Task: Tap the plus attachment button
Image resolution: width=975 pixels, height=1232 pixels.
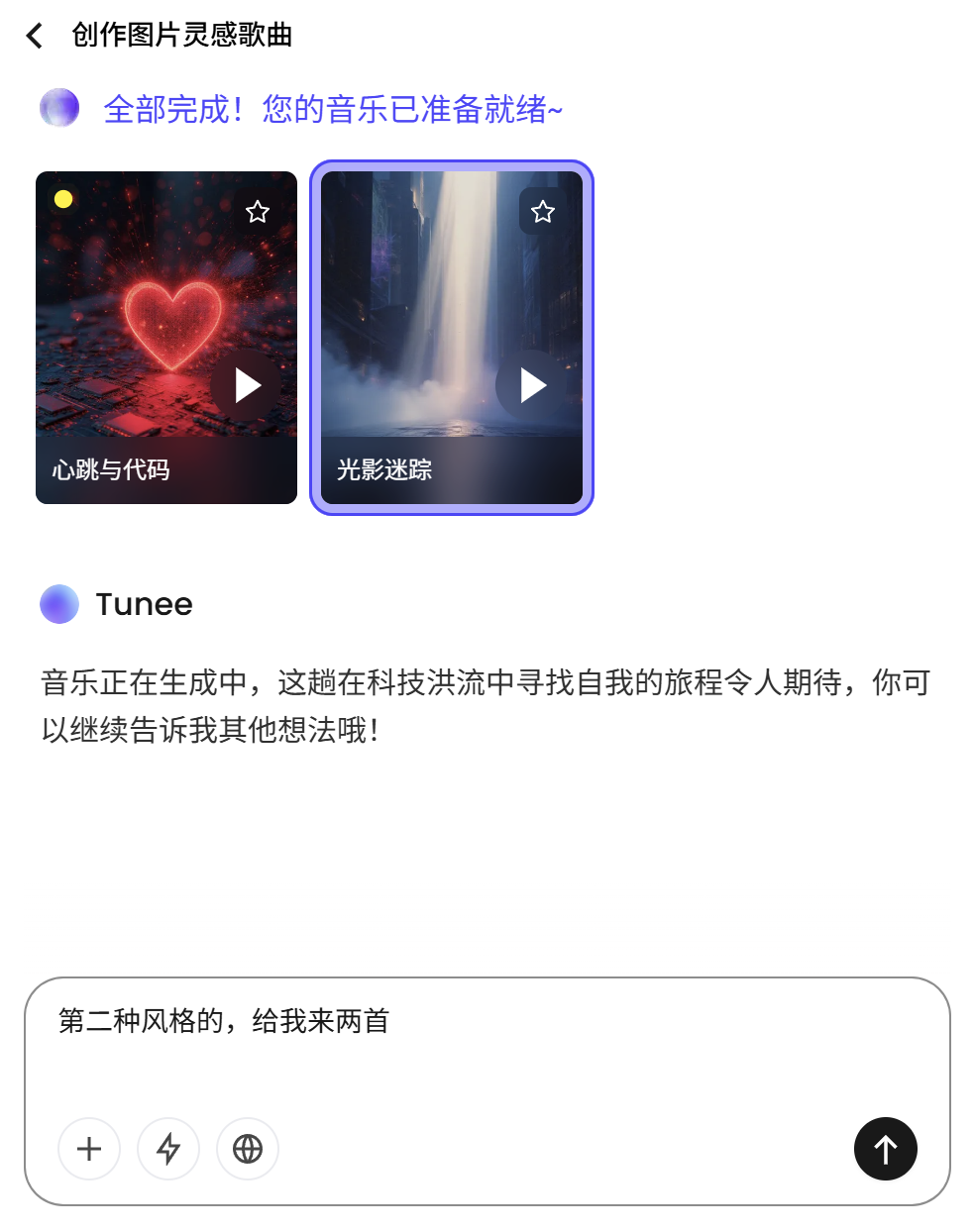Action: point(89,1149)
